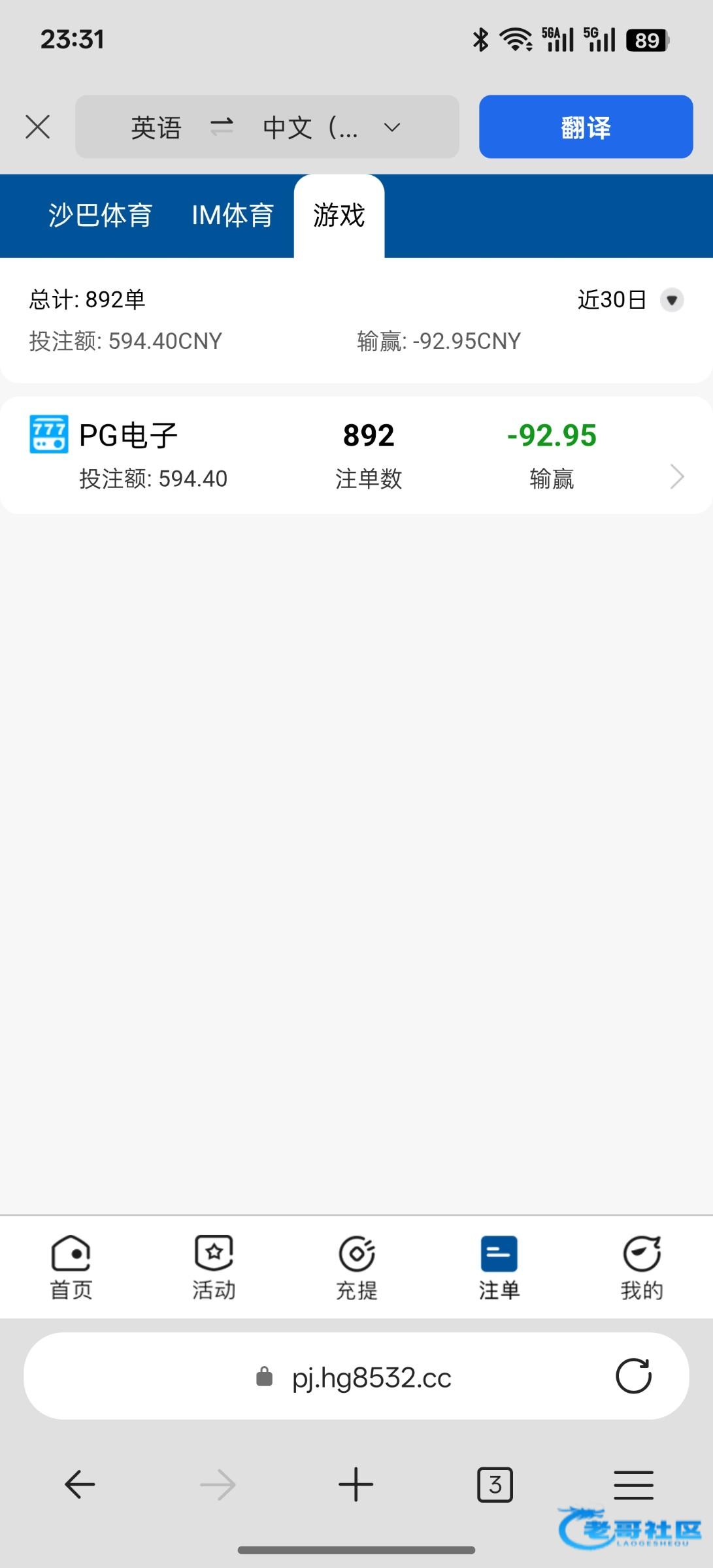Open the 我的 profile tab

pyautogui.click(x=641, y=1267)
